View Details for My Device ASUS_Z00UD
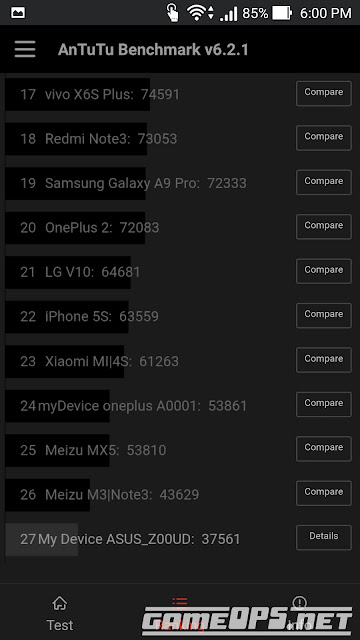 tap(324, 538)
